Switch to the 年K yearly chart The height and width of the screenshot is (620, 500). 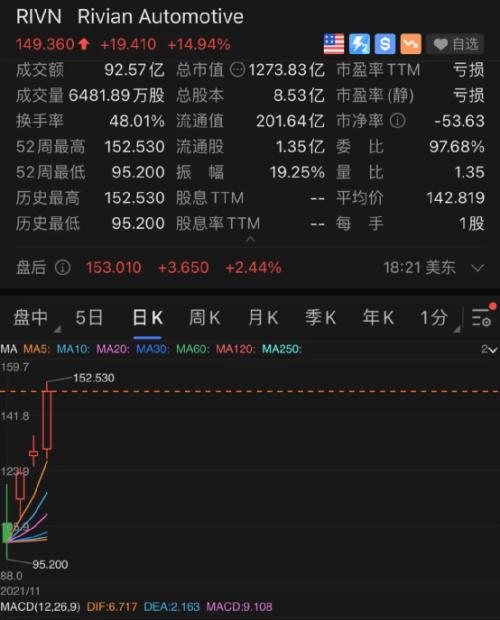pyautogui.click(x=378, y=318)
